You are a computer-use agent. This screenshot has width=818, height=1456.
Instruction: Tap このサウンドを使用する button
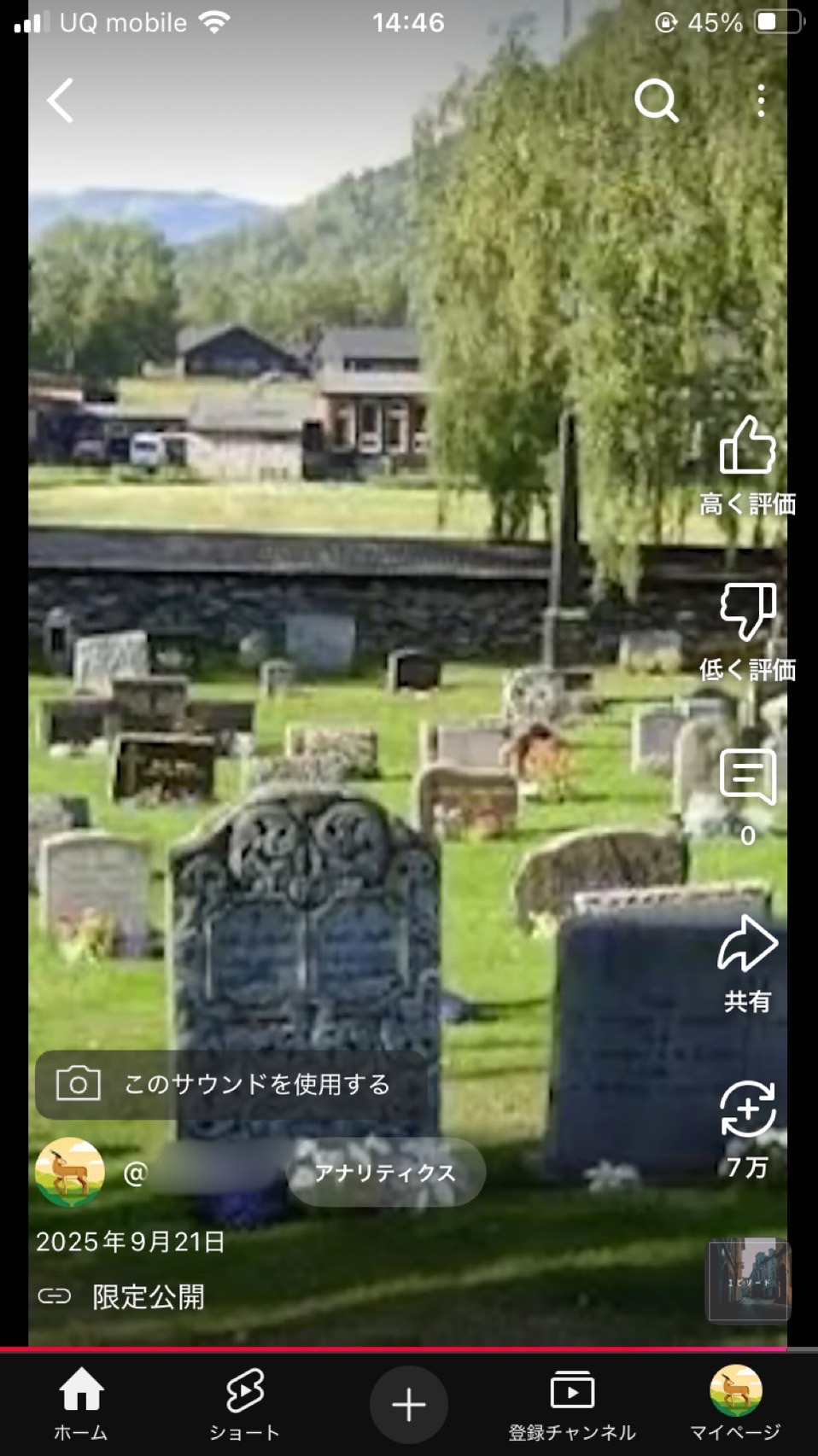232,1084
